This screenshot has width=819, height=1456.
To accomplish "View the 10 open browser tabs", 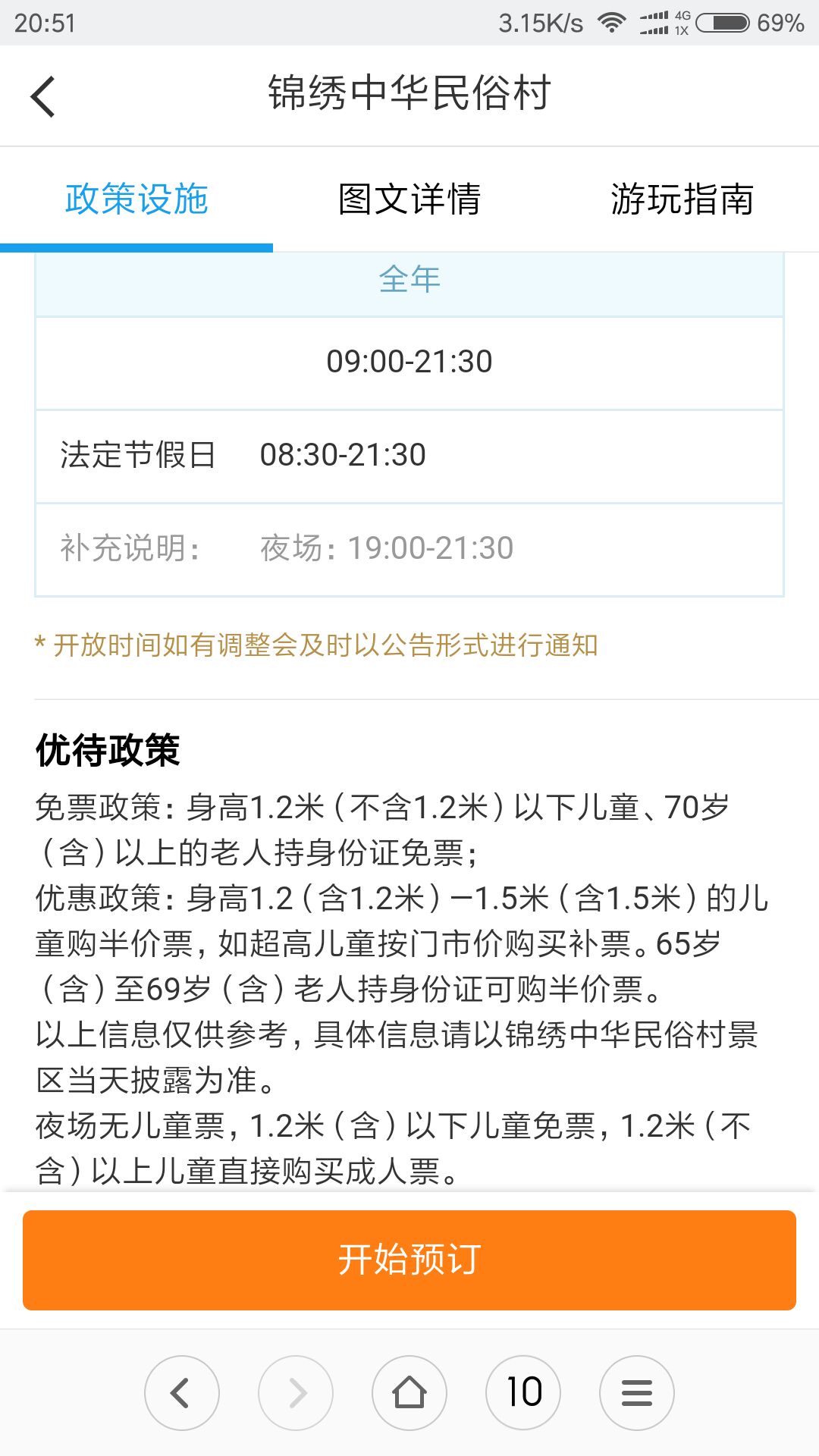I will [x=523, y=1392].
